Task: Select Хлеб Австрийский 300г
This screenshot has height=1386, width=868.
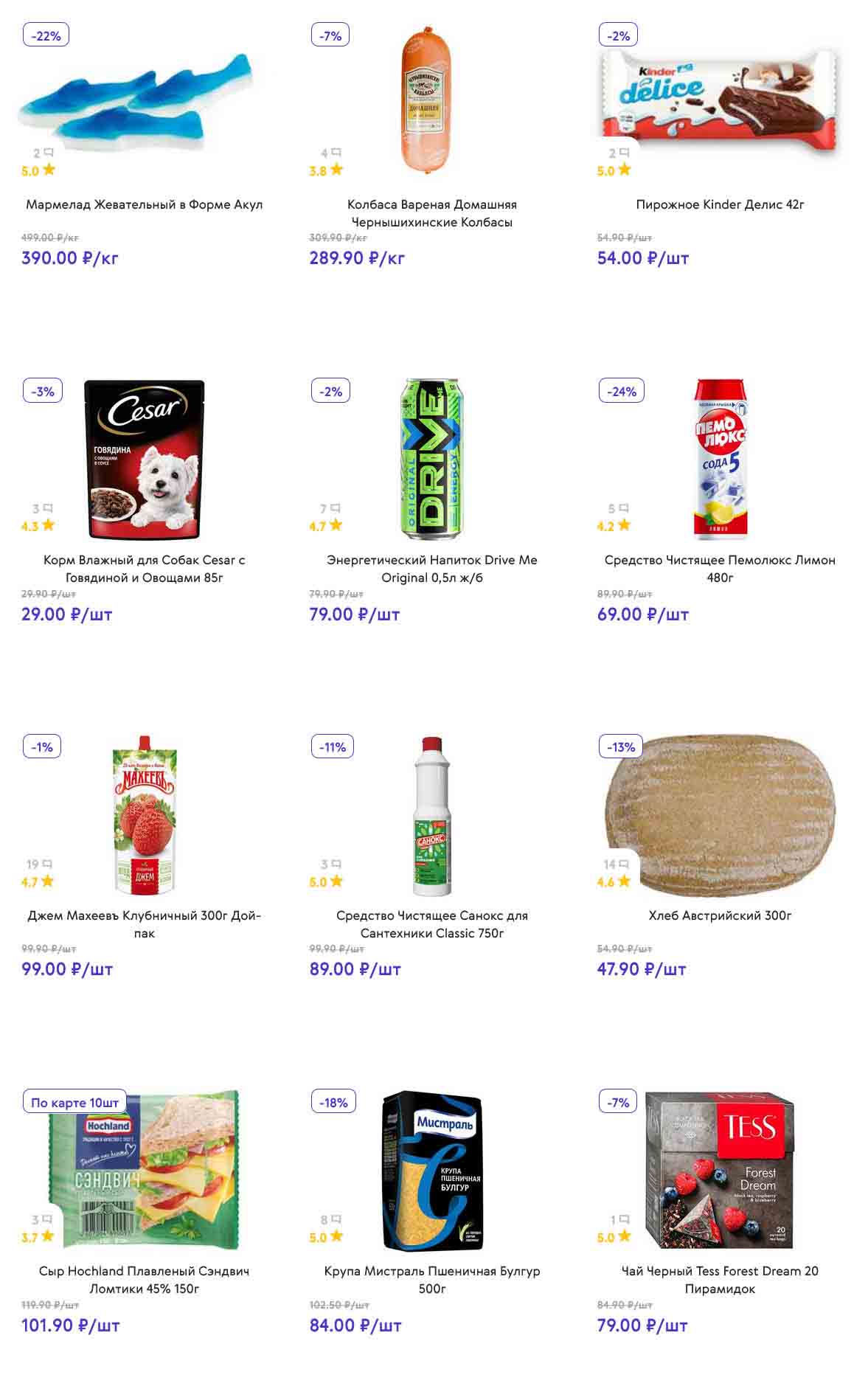Action: coord(720,915)
